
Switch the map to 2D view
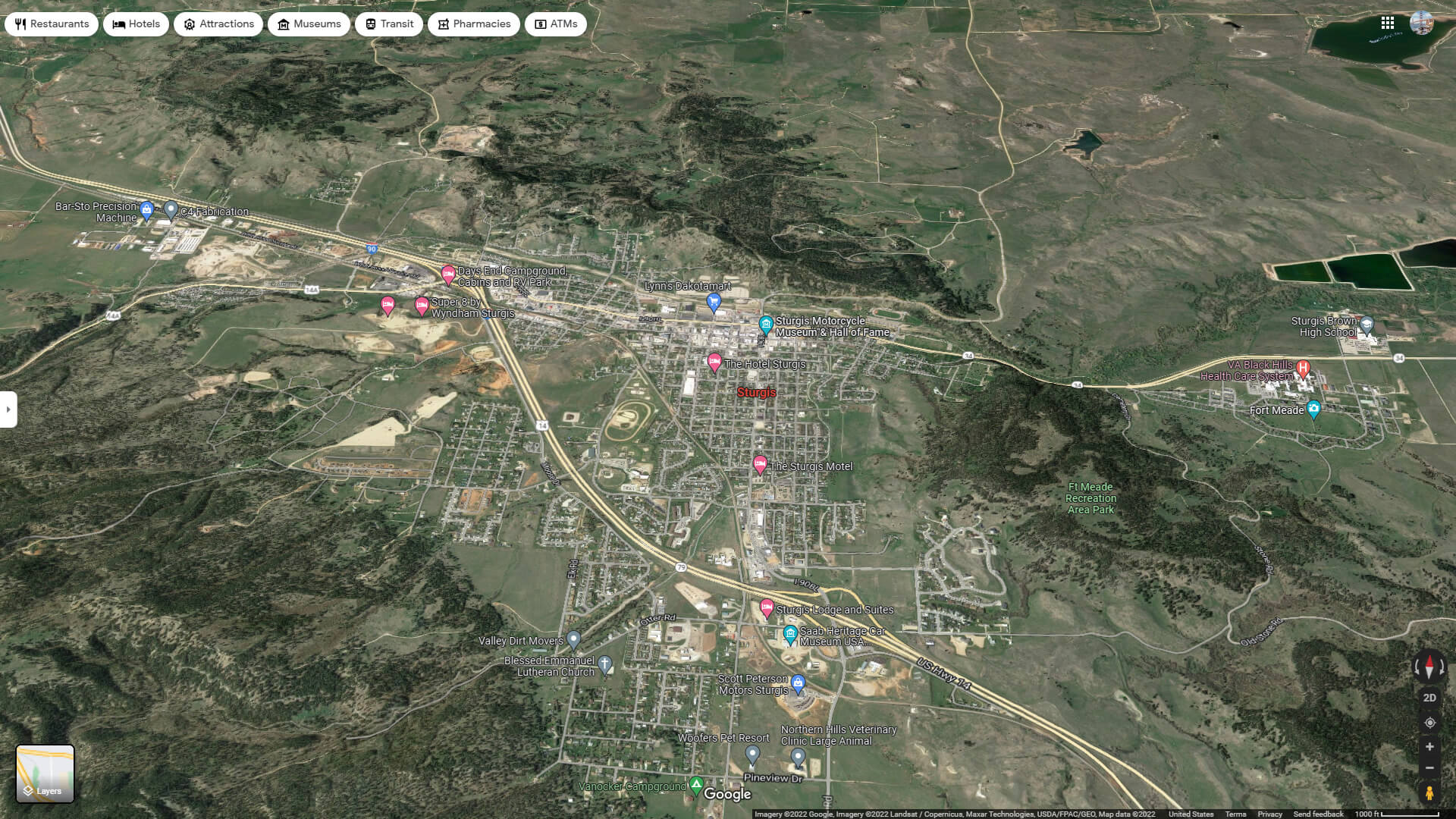(1429, 698)
